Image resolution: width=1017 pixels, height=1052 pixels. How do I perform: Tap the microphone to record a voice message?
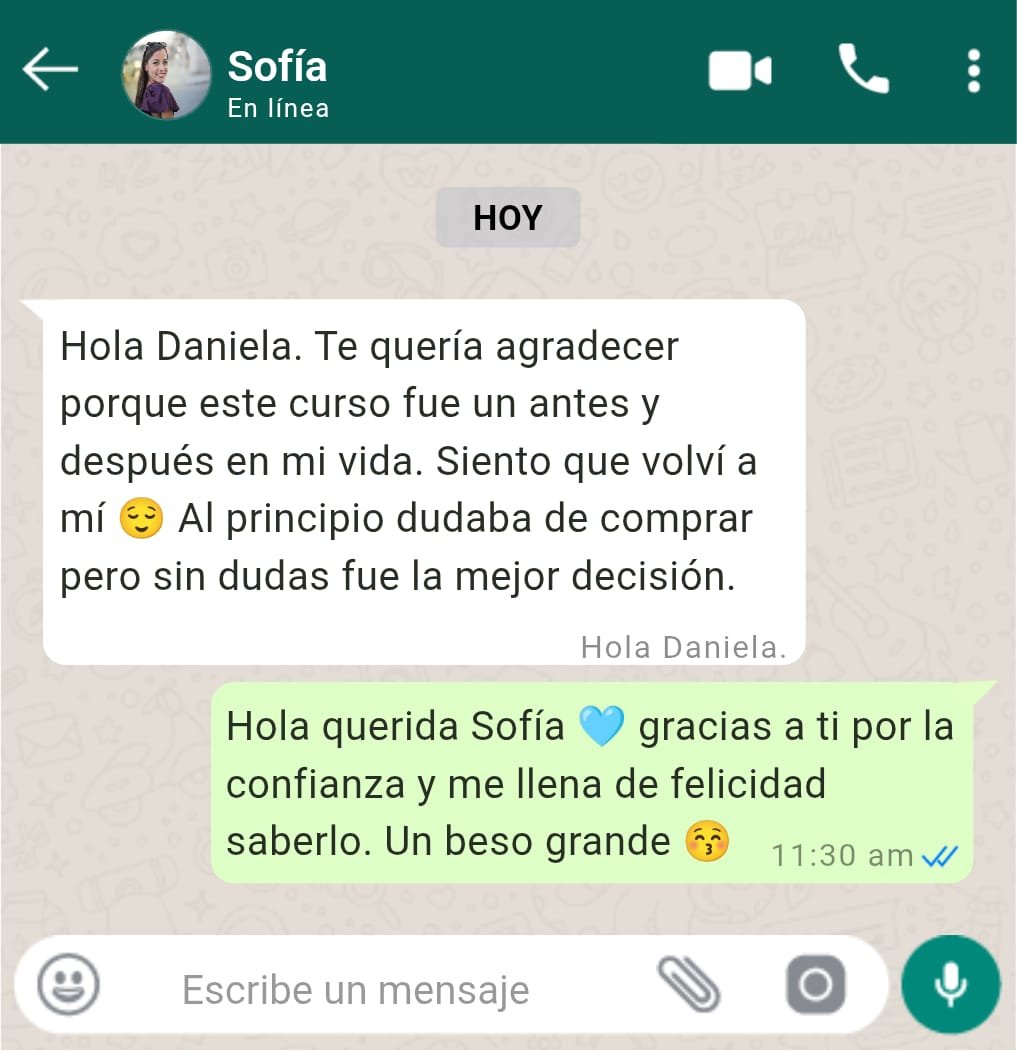pyautogui.click(x=950, y=984)
